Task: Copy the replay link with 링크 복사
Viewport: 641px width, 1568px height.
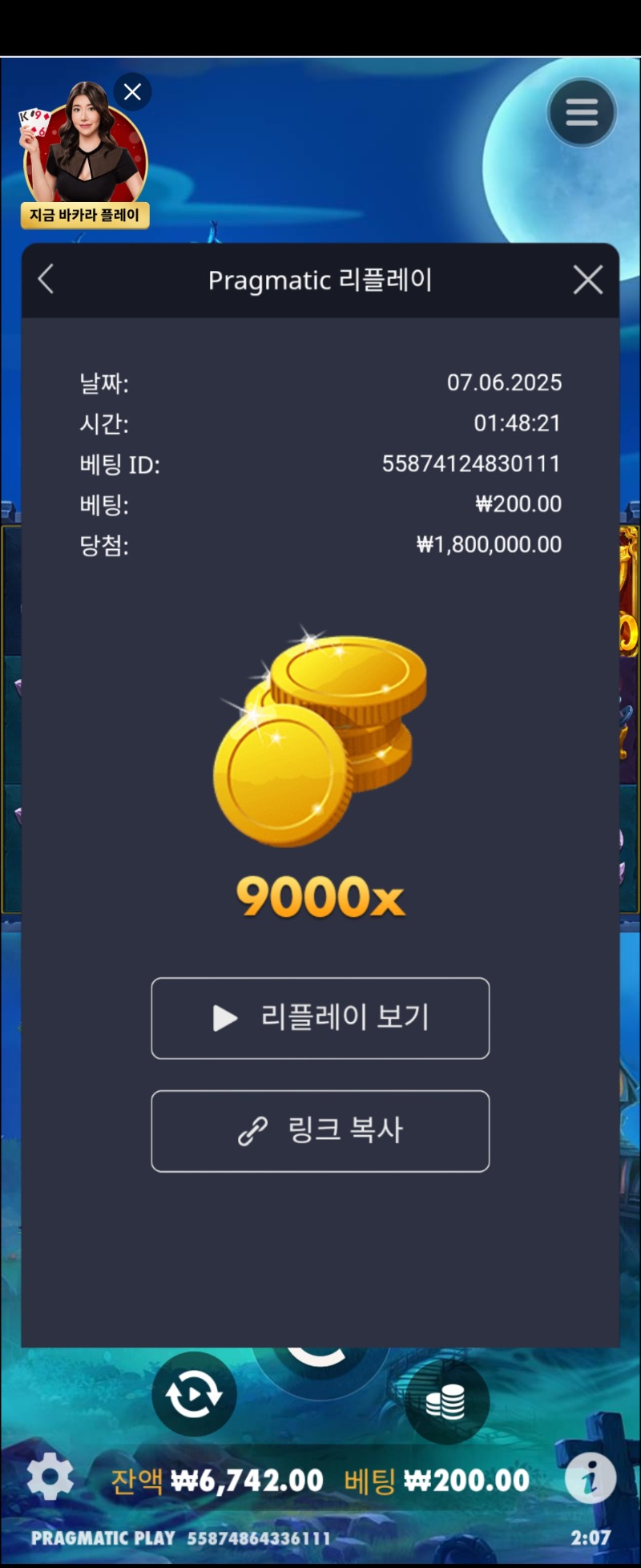Action: (320, 1130)
